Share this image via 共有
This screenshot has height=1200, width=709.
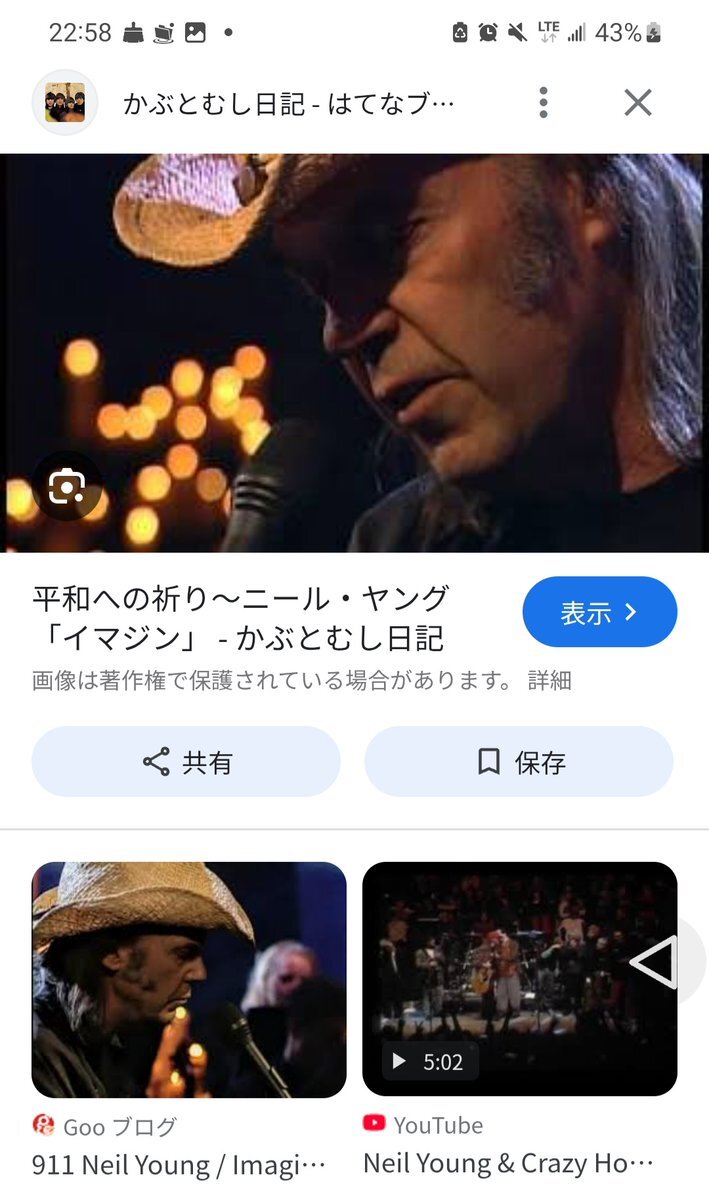(x=186, y=762)
